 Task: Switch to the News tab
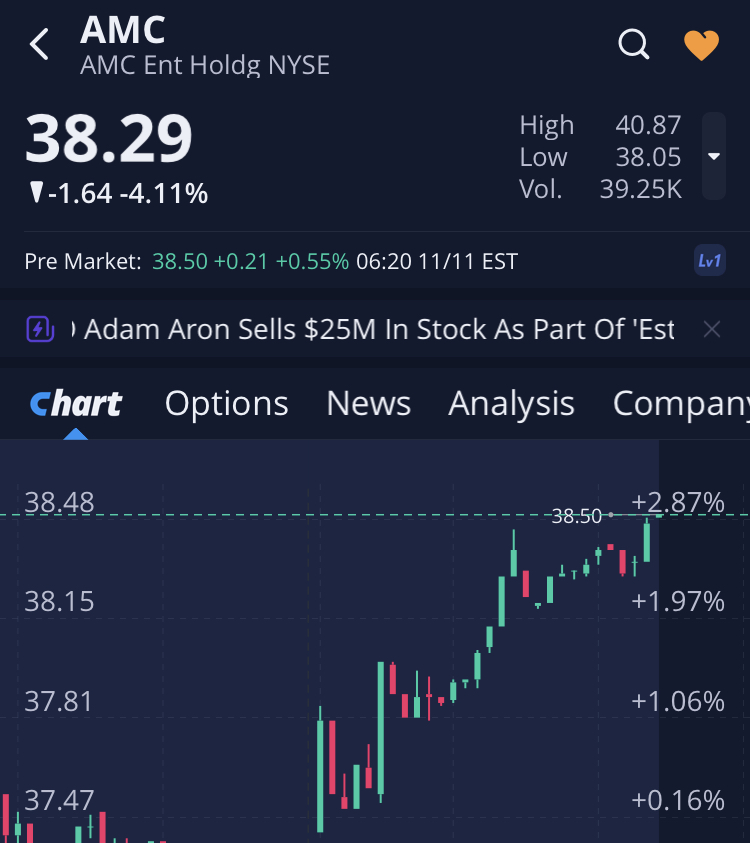pos(368,403)
